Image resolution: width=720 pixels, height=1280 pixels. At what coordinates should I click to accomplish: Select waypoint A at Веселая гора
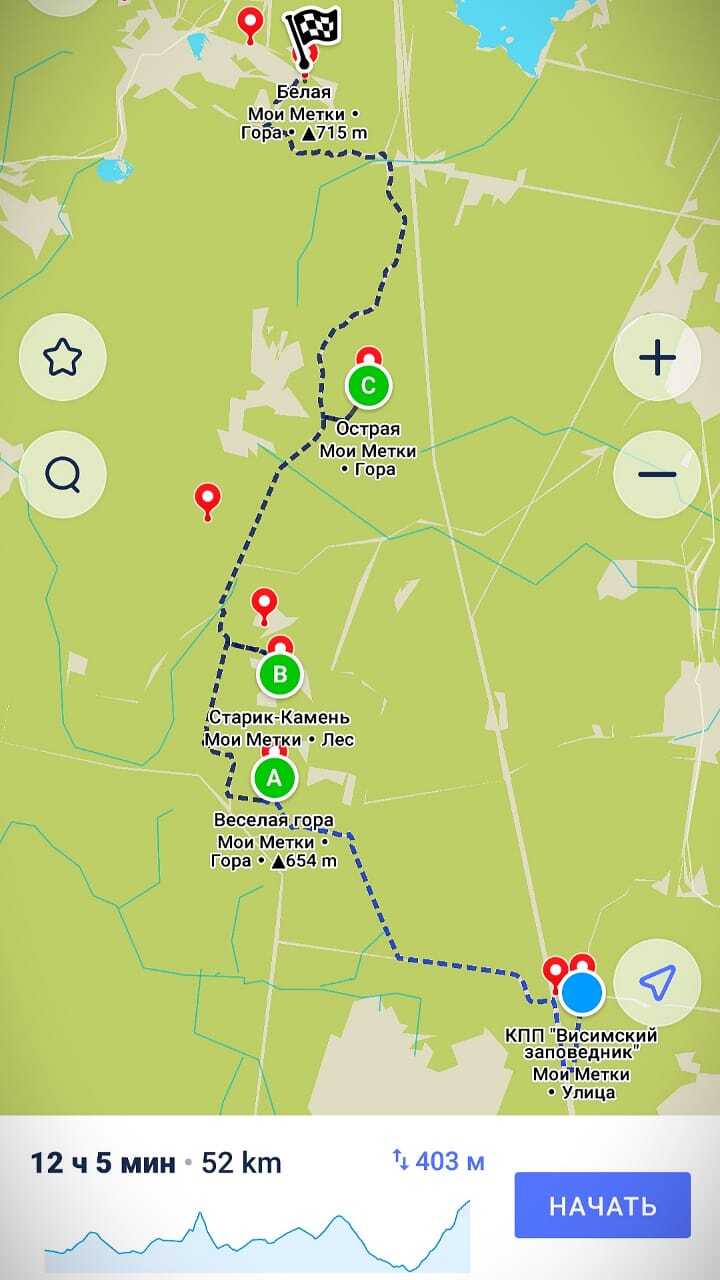tap(275, 777)
